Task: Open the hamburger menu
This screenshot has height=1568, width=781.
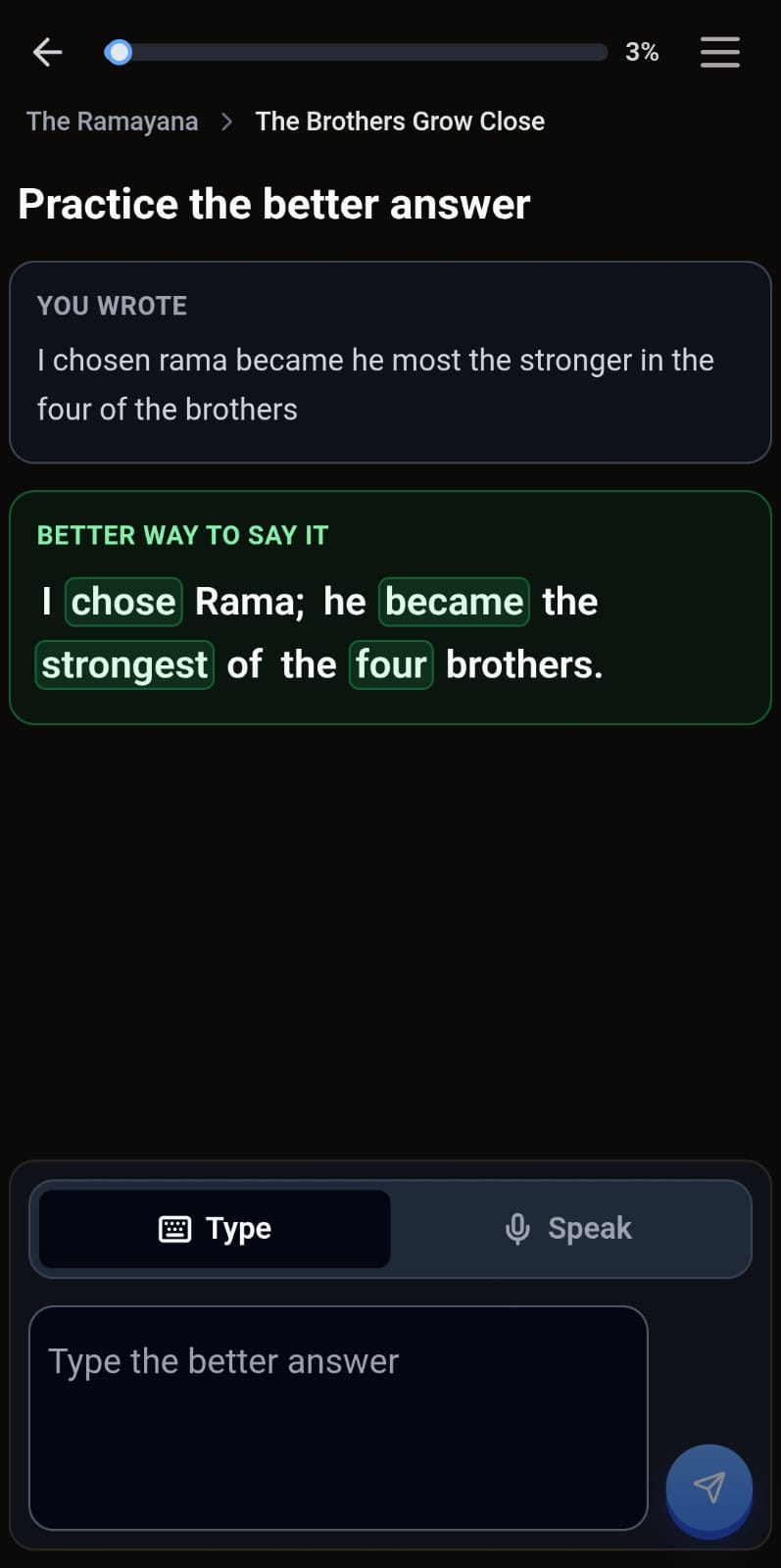Action: pyautogui.click(x=719, y=52)
